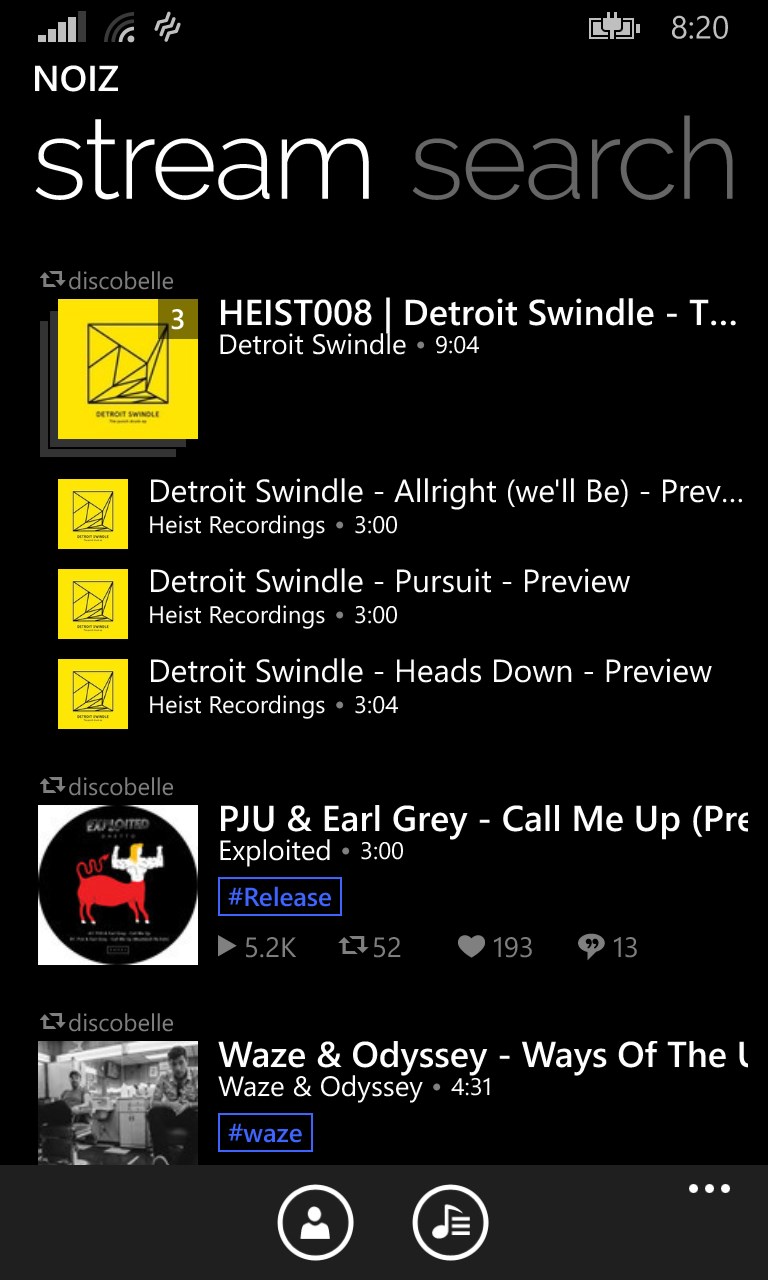
Task: Open the #waze tag link
Action: click(x=265, y=1132)
